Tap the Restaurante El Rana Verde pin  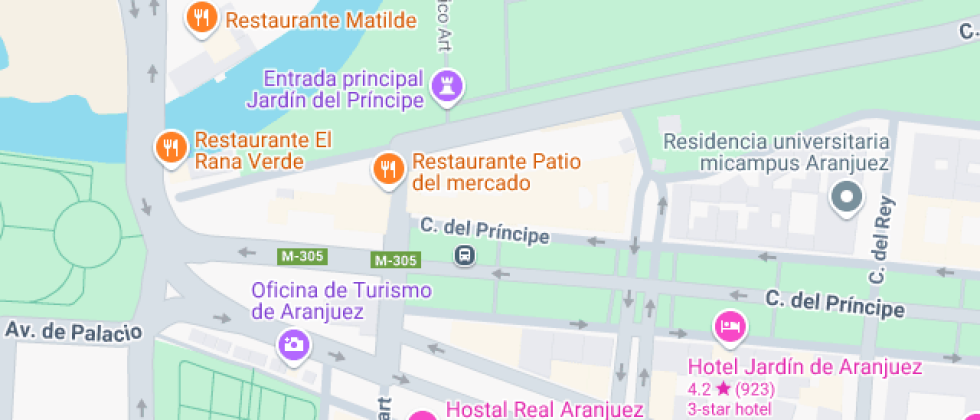pyautogui.click(x=171, y=149)
